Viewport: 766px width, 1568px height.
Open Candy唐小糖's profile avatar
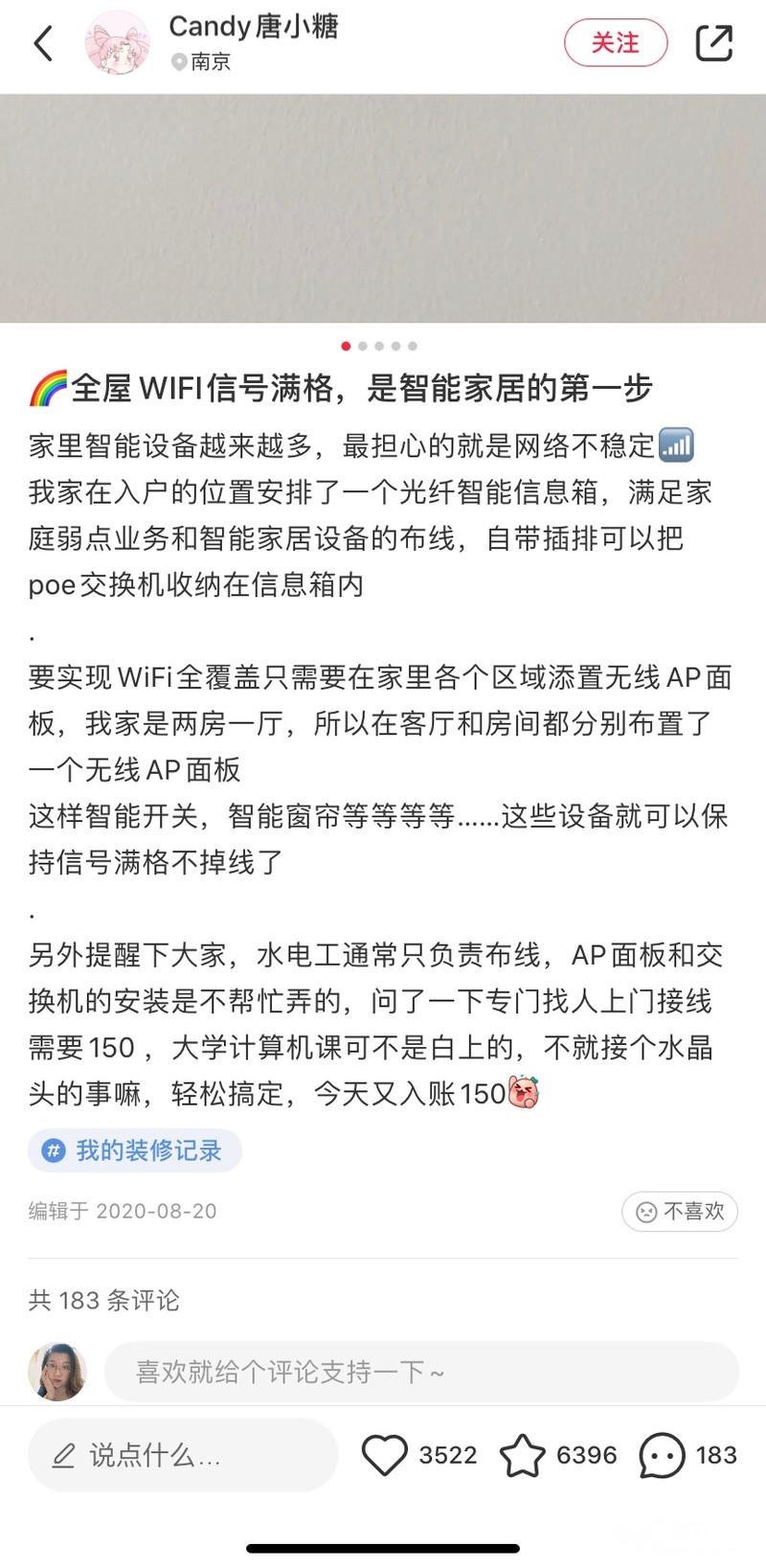(117, 43)
